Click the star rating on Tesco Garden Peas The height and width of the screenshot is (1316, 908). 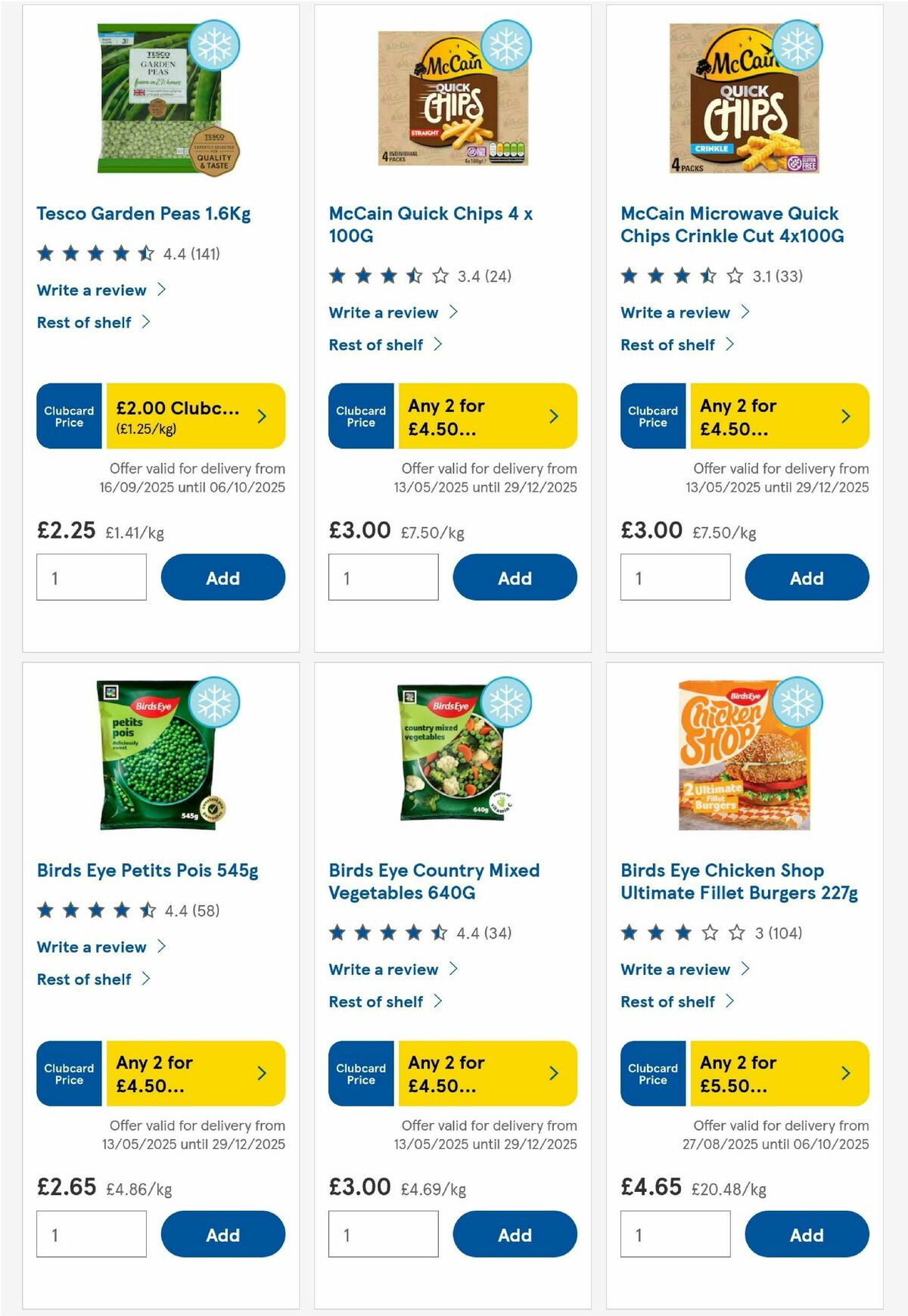[x=93, y=253]
